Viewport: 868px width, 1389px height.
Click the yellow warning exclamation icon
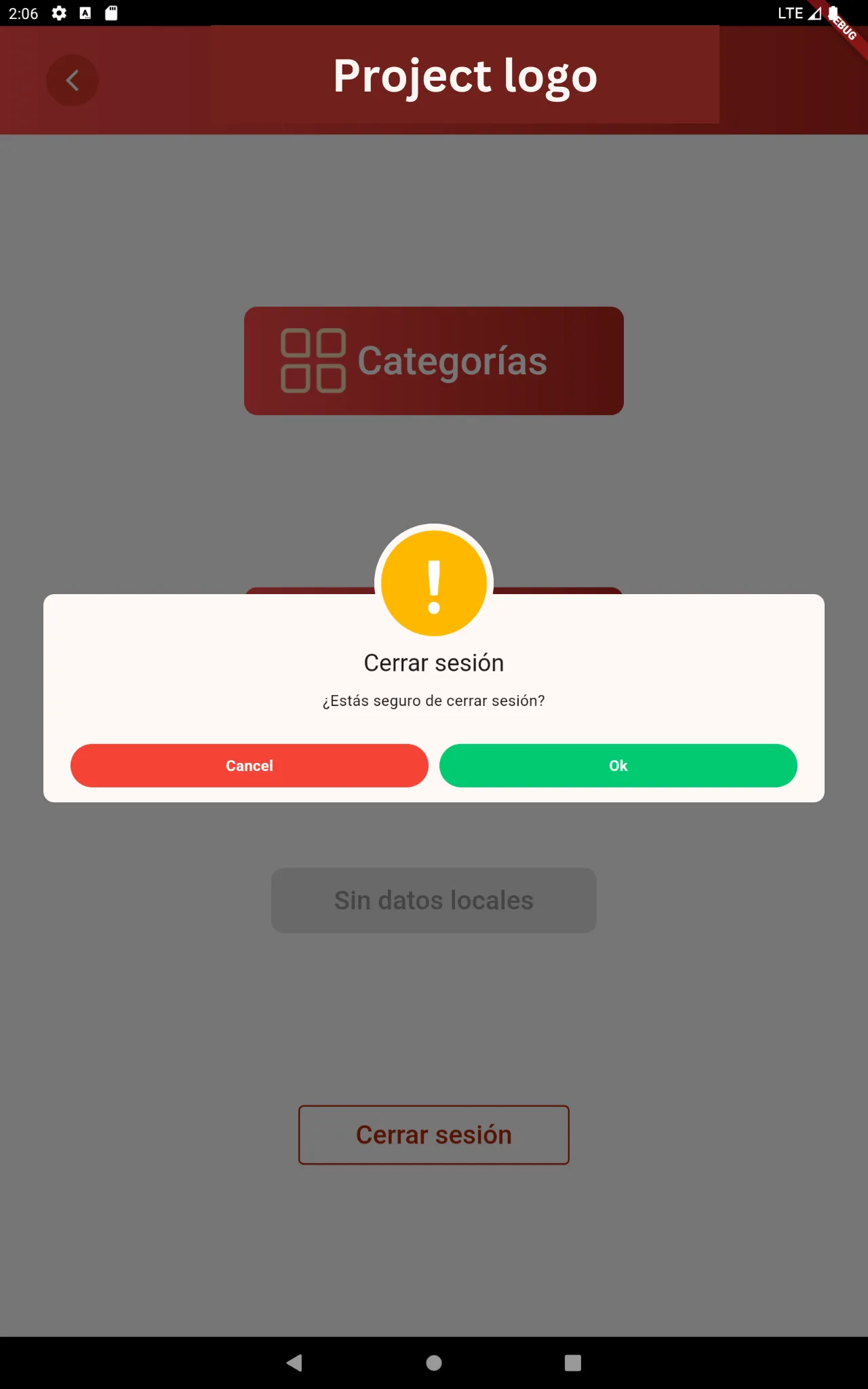pyautogui.click(x=433, y=583)
